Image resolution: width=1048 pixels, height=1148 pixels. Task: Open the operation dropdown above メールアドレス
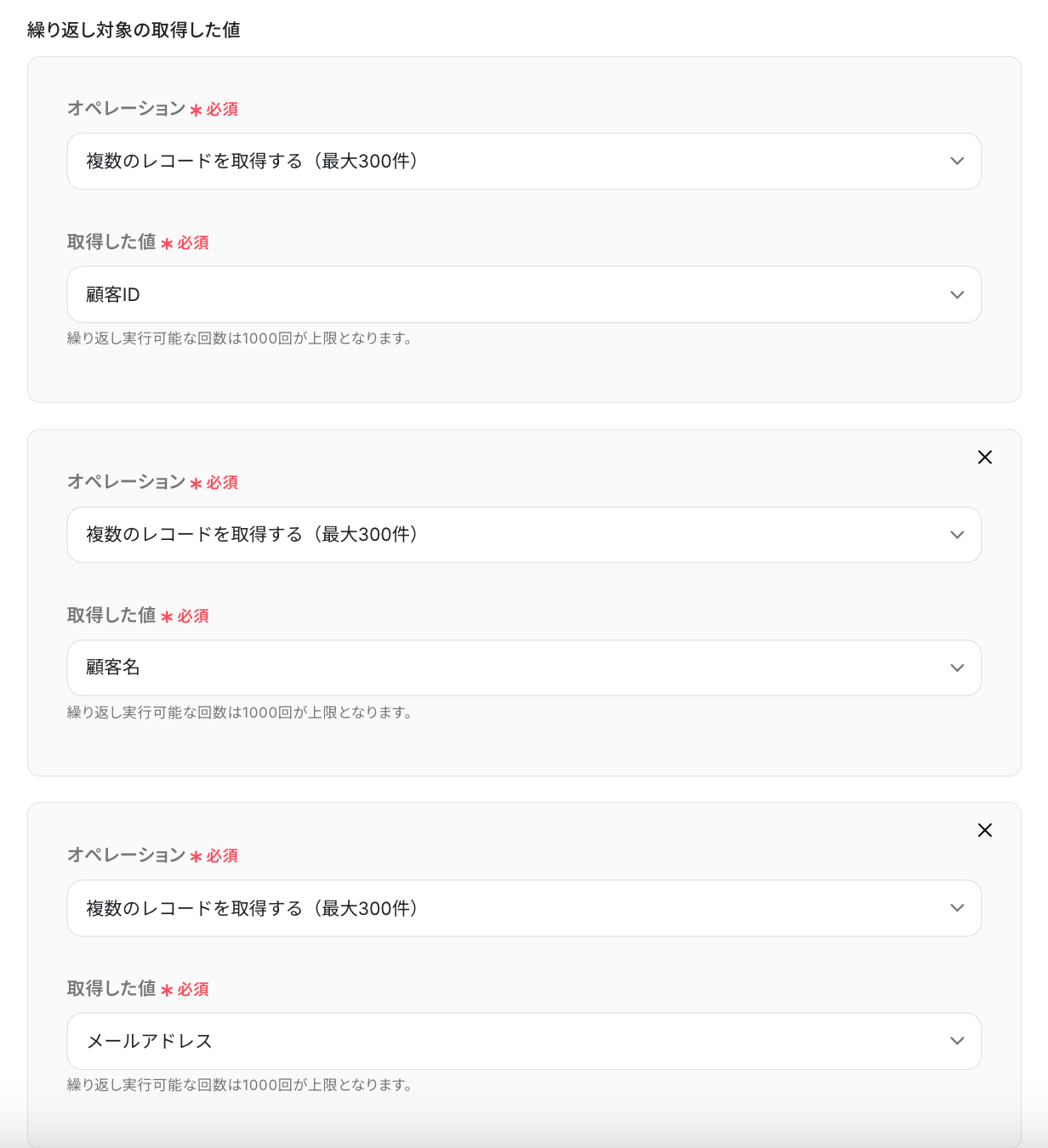(x=524, y=908)
